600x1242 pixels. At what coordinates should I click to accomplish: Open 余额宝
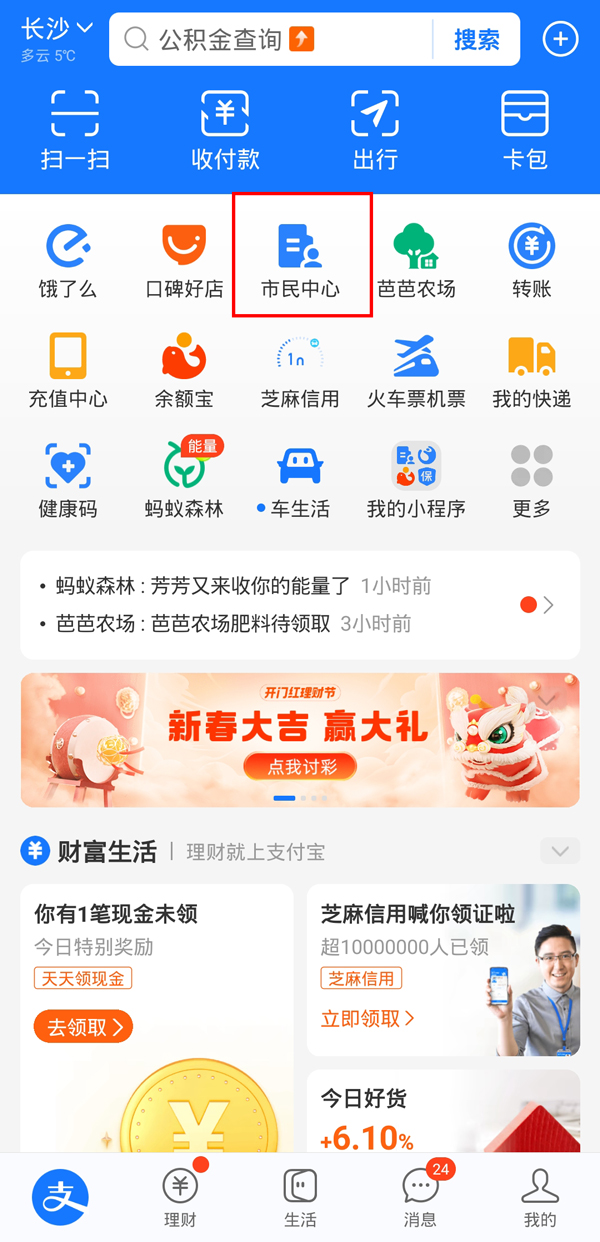click(x=184, y=370)
